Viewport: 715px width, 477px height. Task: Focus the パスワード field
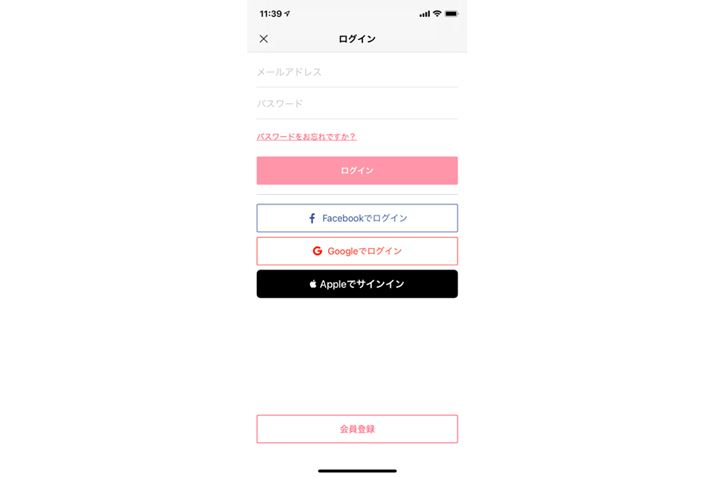tap(357, 104)
